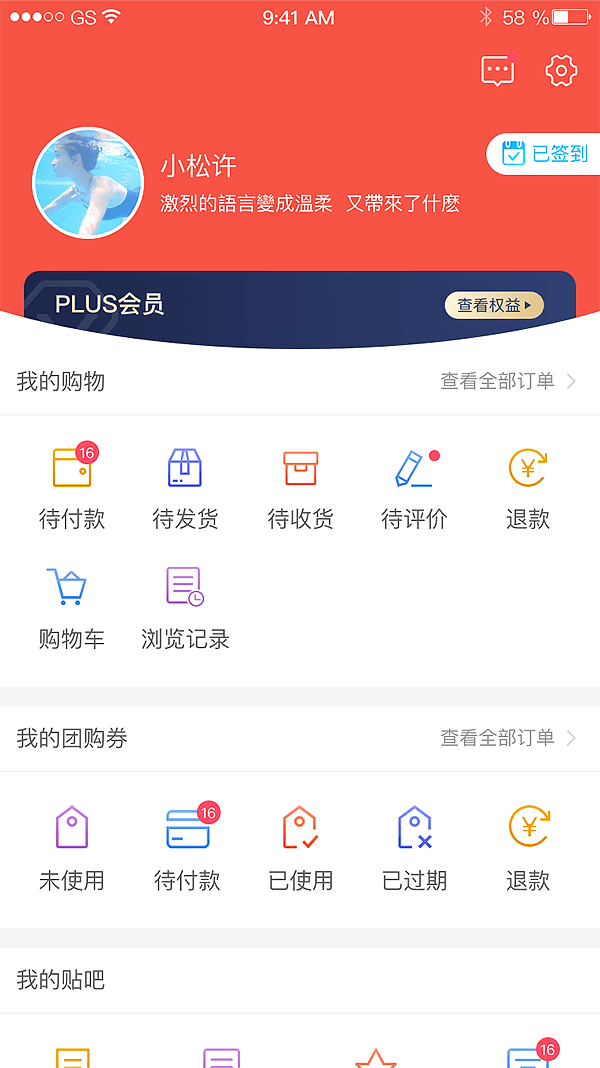Open 已过期 group coupons
This screenshot has height=1068, width=600.
pyautogui.click(x=414, y=851)
